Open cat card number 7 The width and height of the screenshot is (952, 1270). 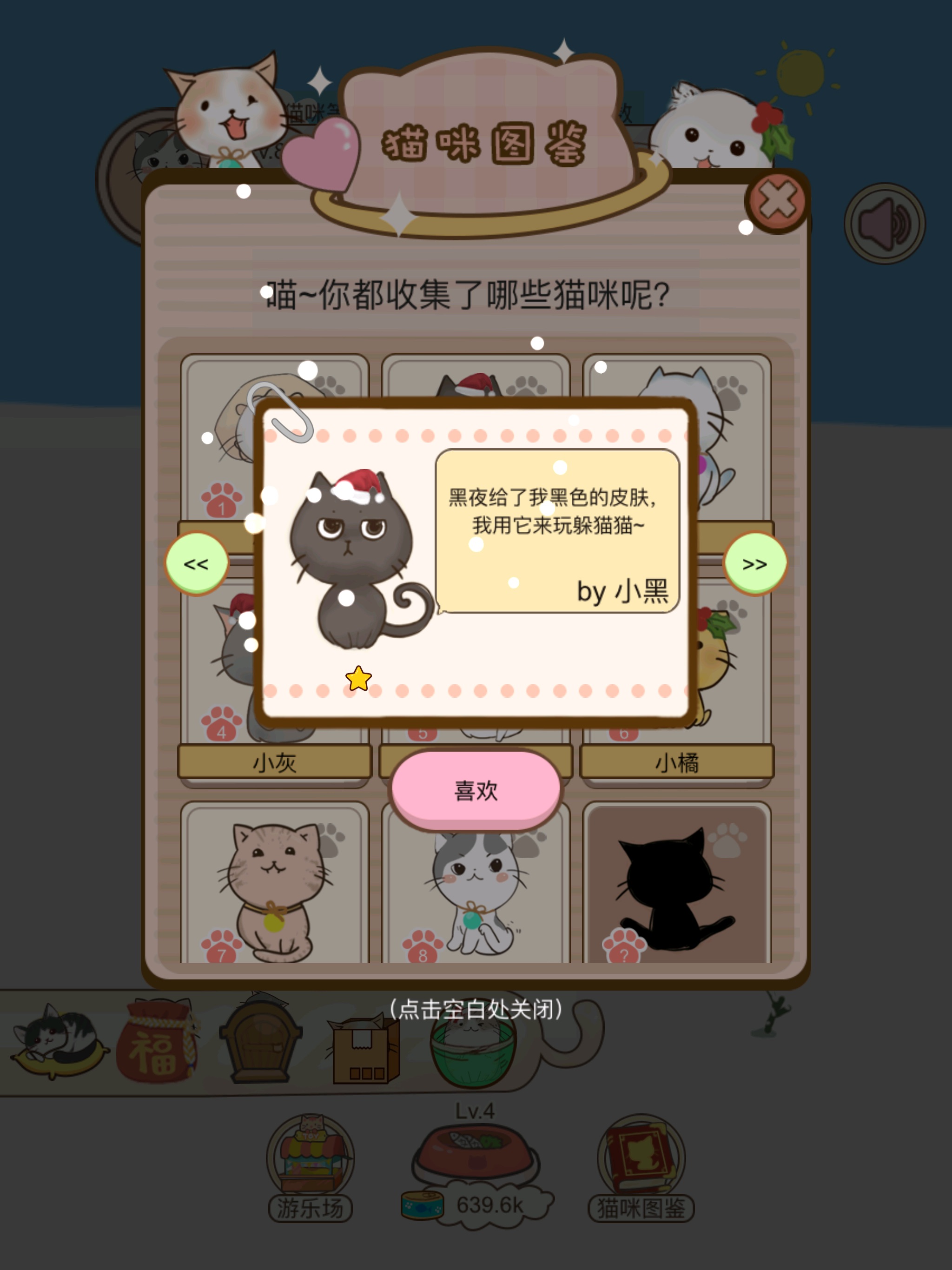[x=274, y=883]
